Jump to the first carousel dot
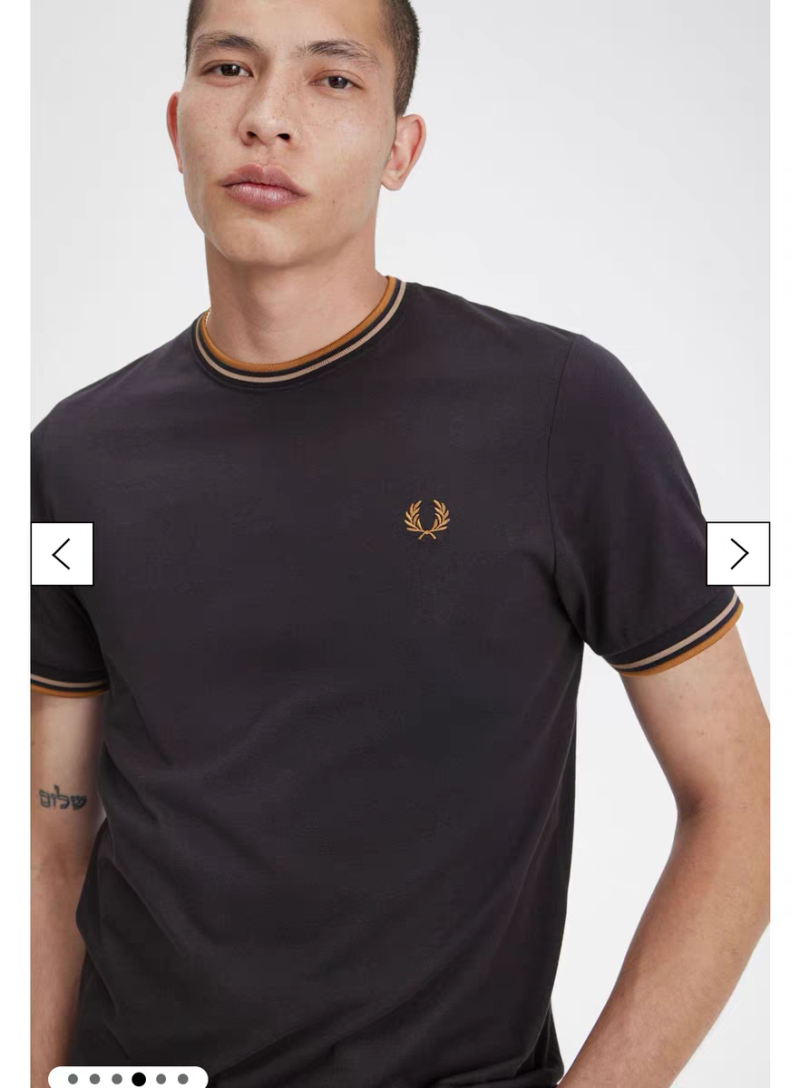The width and height of the screenshot is (800, 1088). tap(72, 1079)
